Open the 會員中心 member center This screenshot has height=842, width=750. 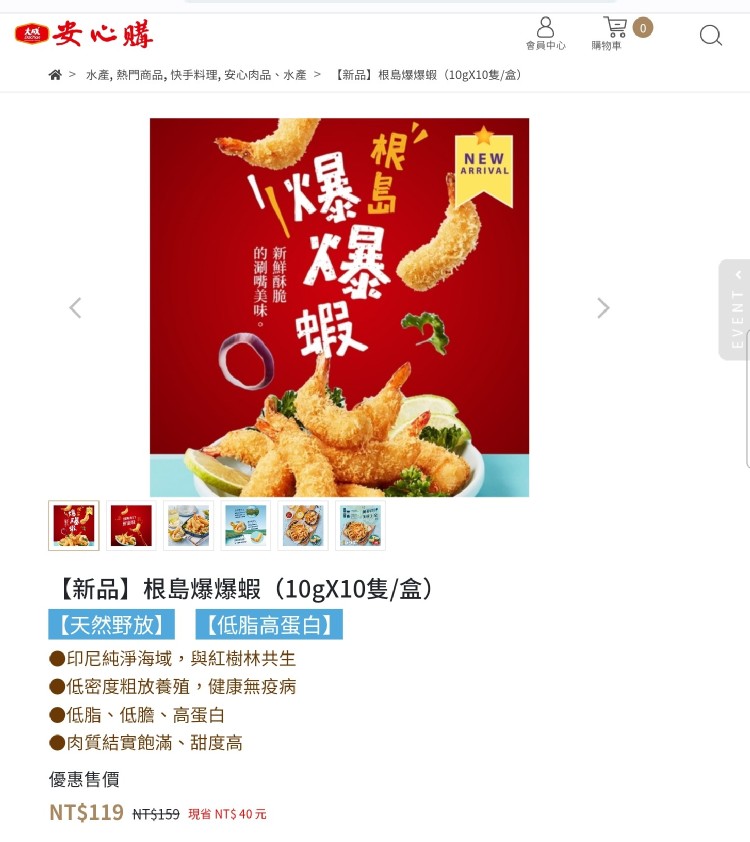click(545, 33)
